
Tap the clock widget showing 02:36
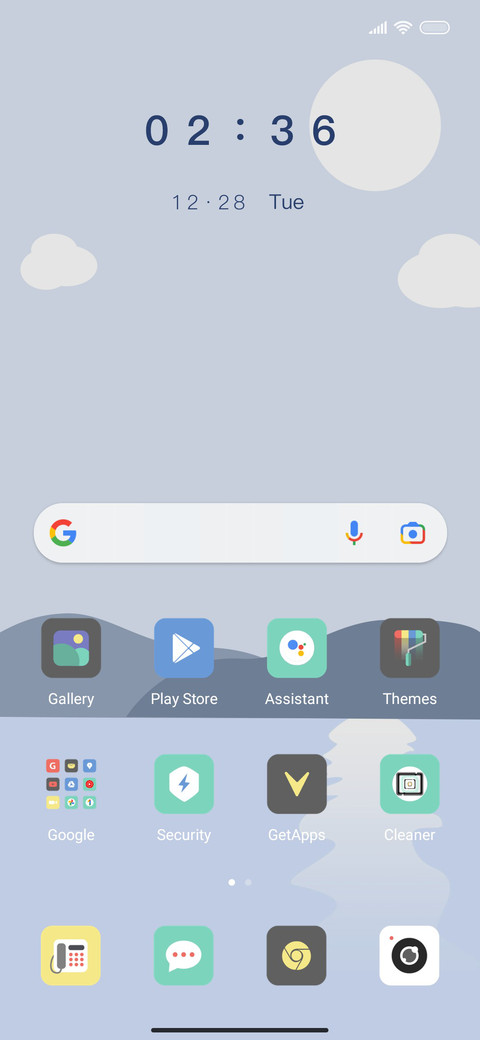click(x=240, y=130)
